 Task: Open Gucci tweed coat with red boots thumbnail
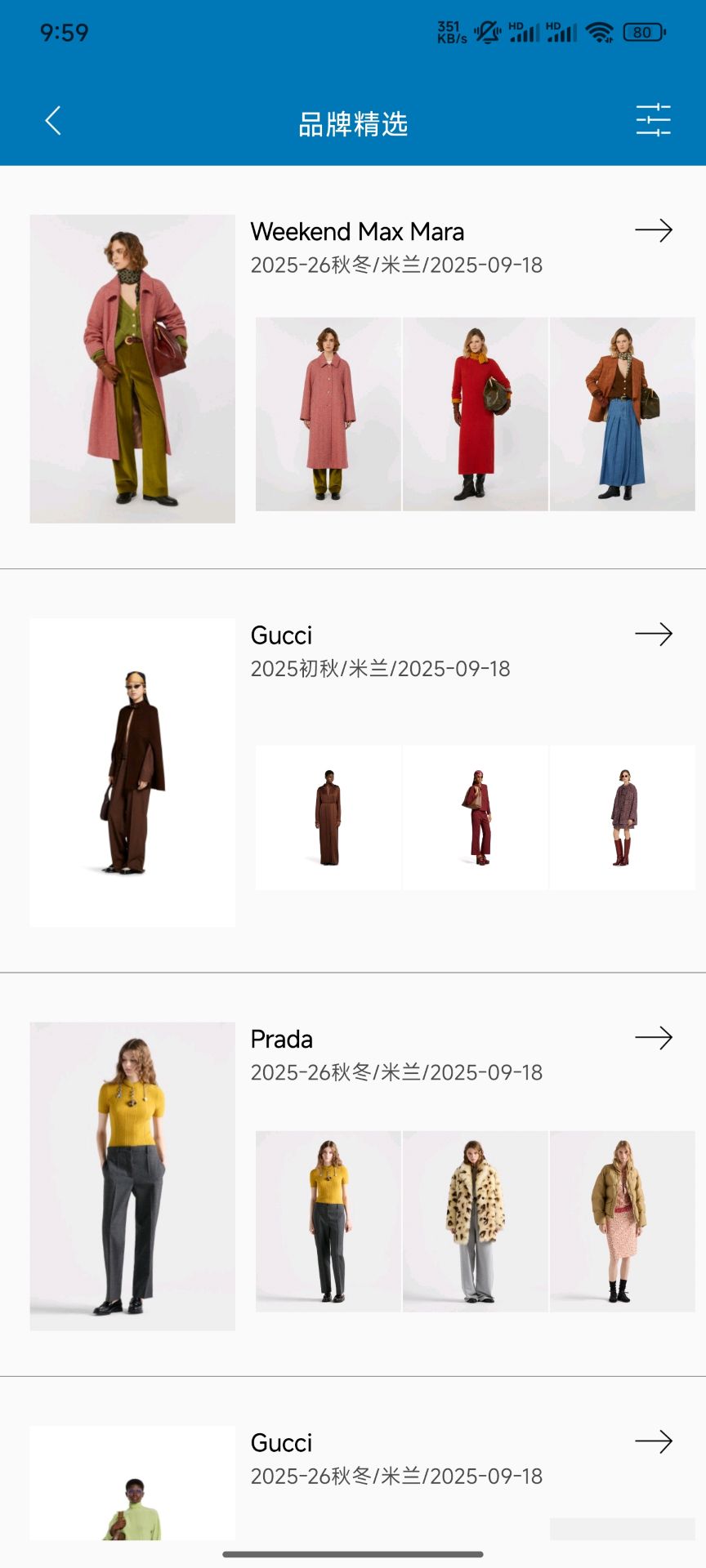pos(623,817)
